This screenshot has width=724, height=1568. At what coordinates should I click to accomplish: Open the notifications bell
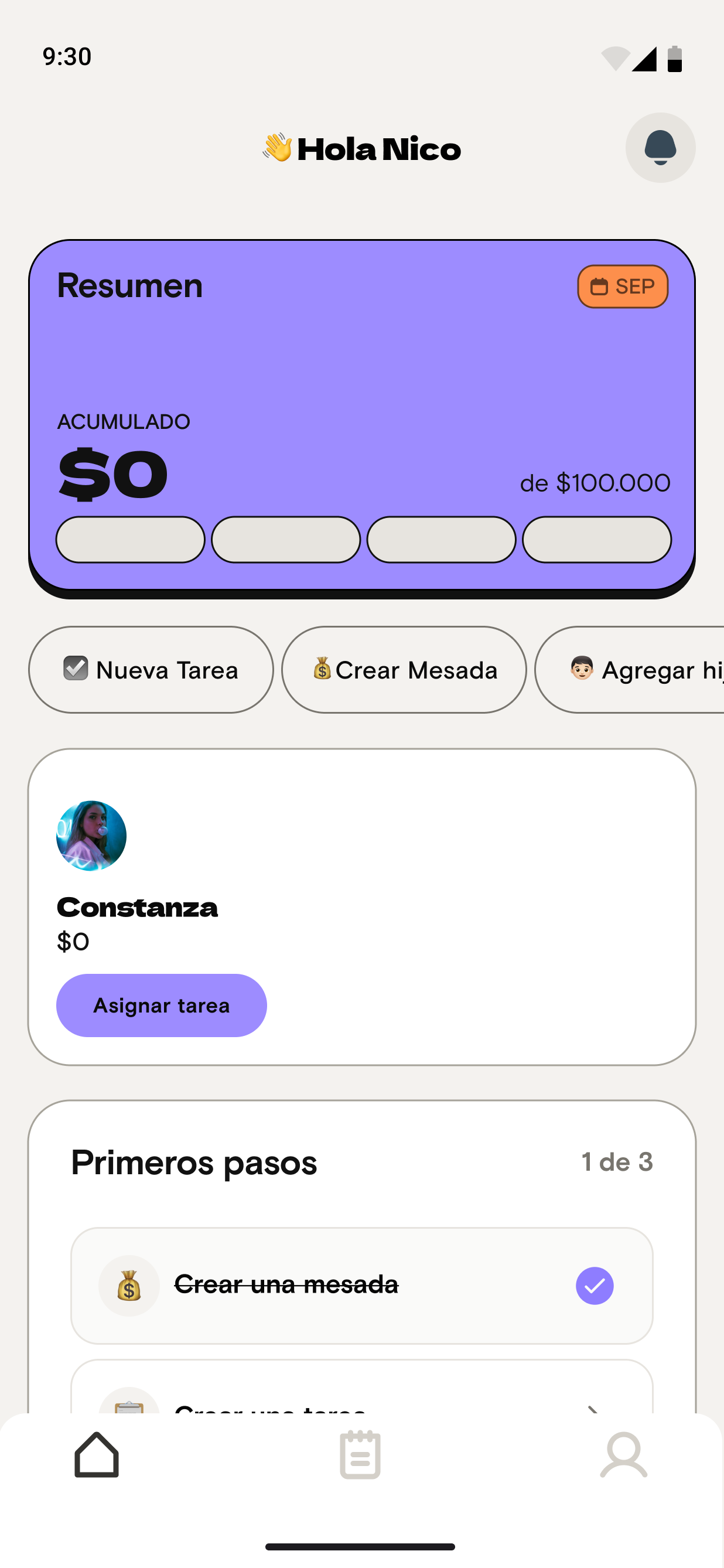click(x=660, y=148)
